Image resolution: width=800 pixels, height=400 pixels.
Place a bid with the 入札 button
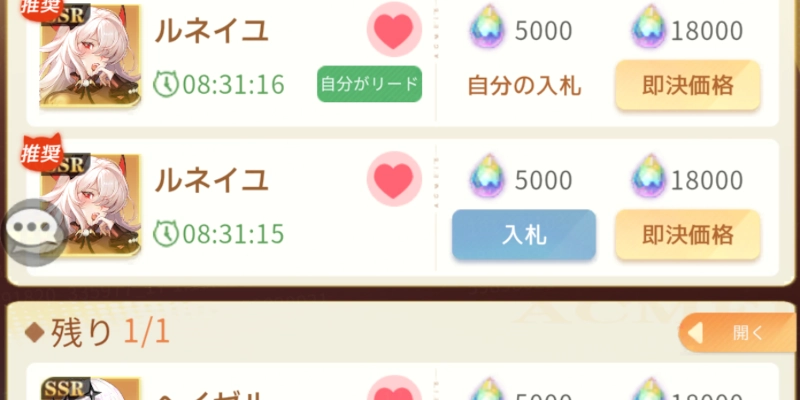click(524, 235)
